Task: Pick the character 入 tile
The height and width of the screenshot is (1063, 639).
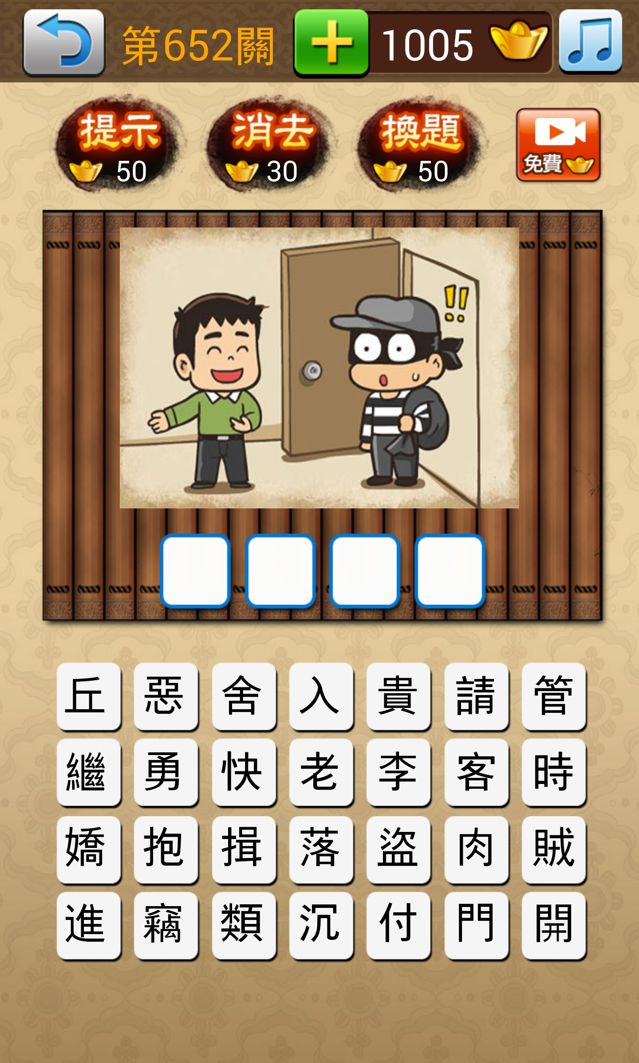Action: 321,697
